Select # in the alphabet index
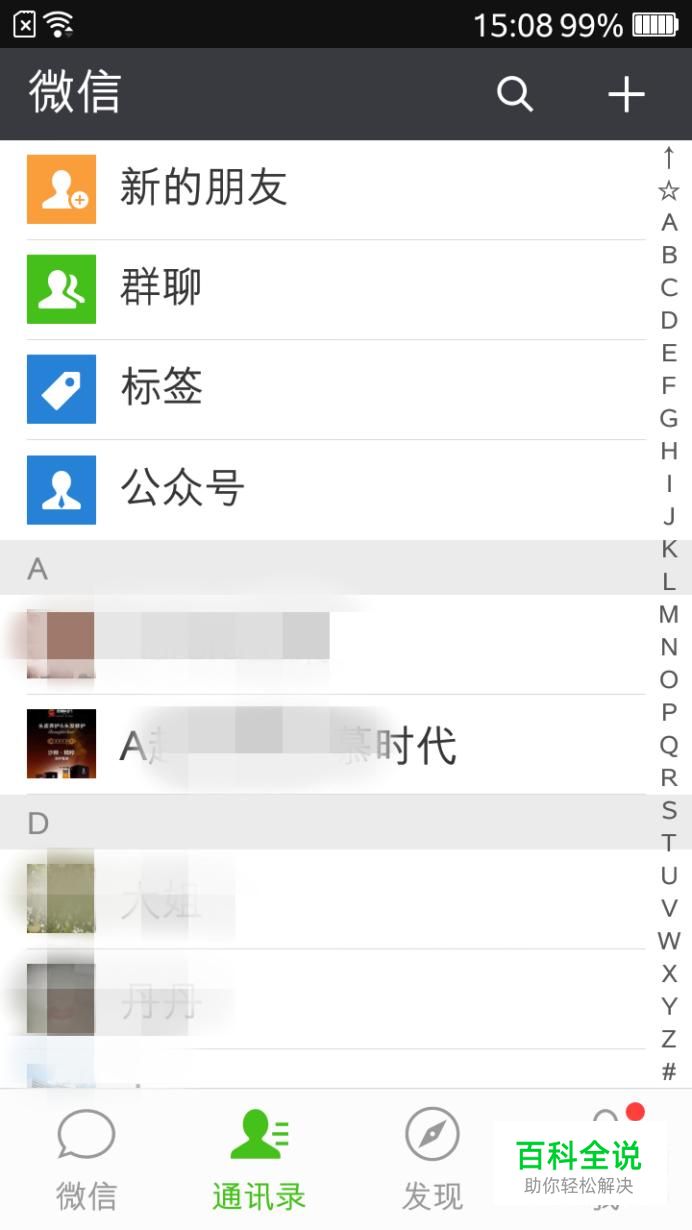The image size is (692, 1230). pos(669,1072)
